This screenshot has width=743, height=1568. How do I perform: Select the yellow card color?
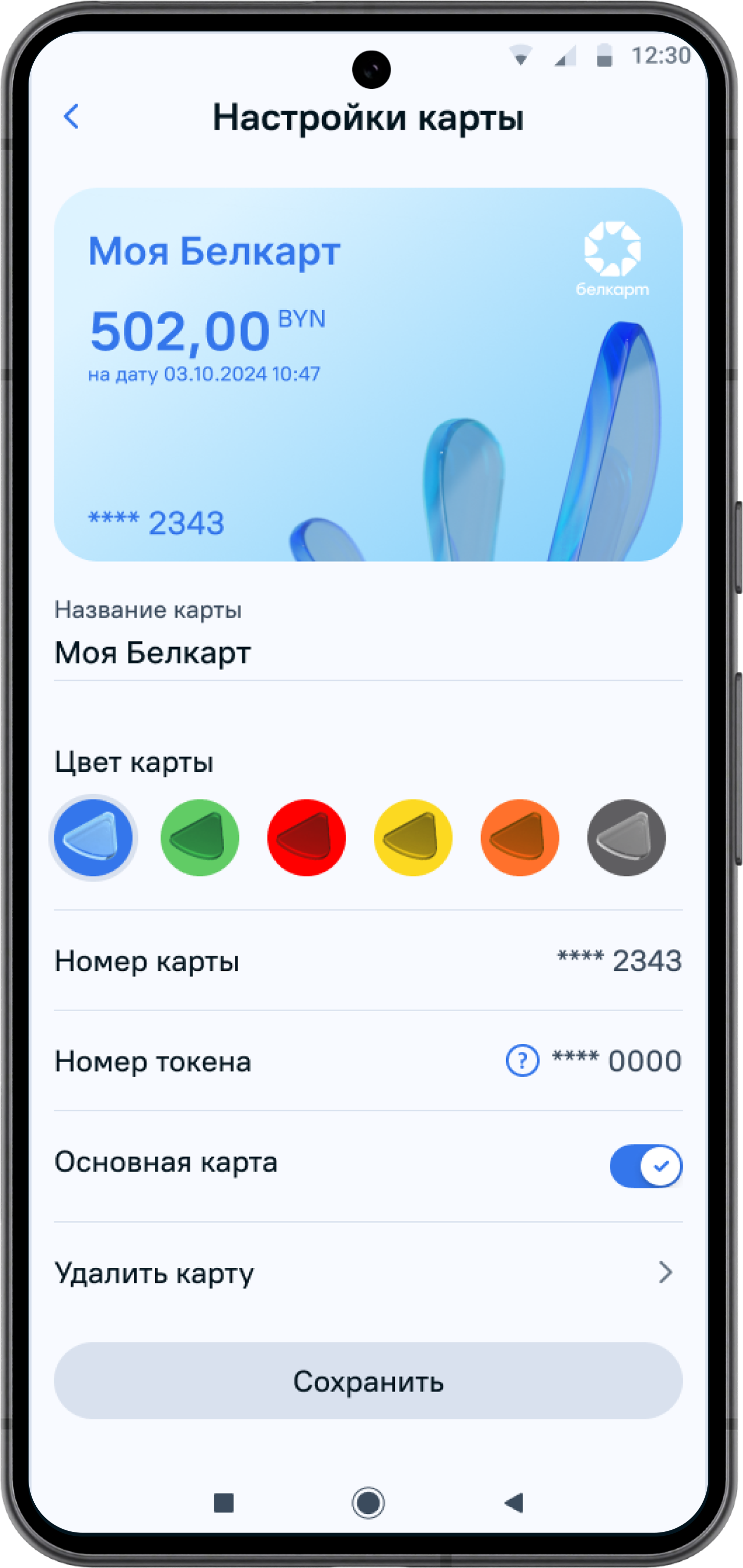[x=413, y=838]
